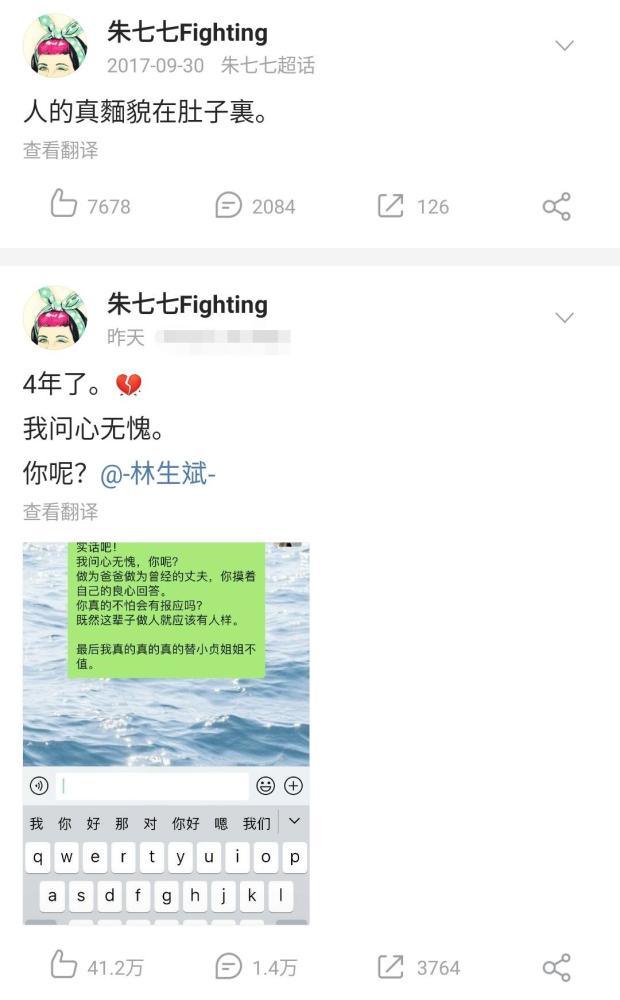The width and height of the screenshot is (620, 1000).
Task: Open the @-林生斌- mention
Action: click(x=158, y=474)
